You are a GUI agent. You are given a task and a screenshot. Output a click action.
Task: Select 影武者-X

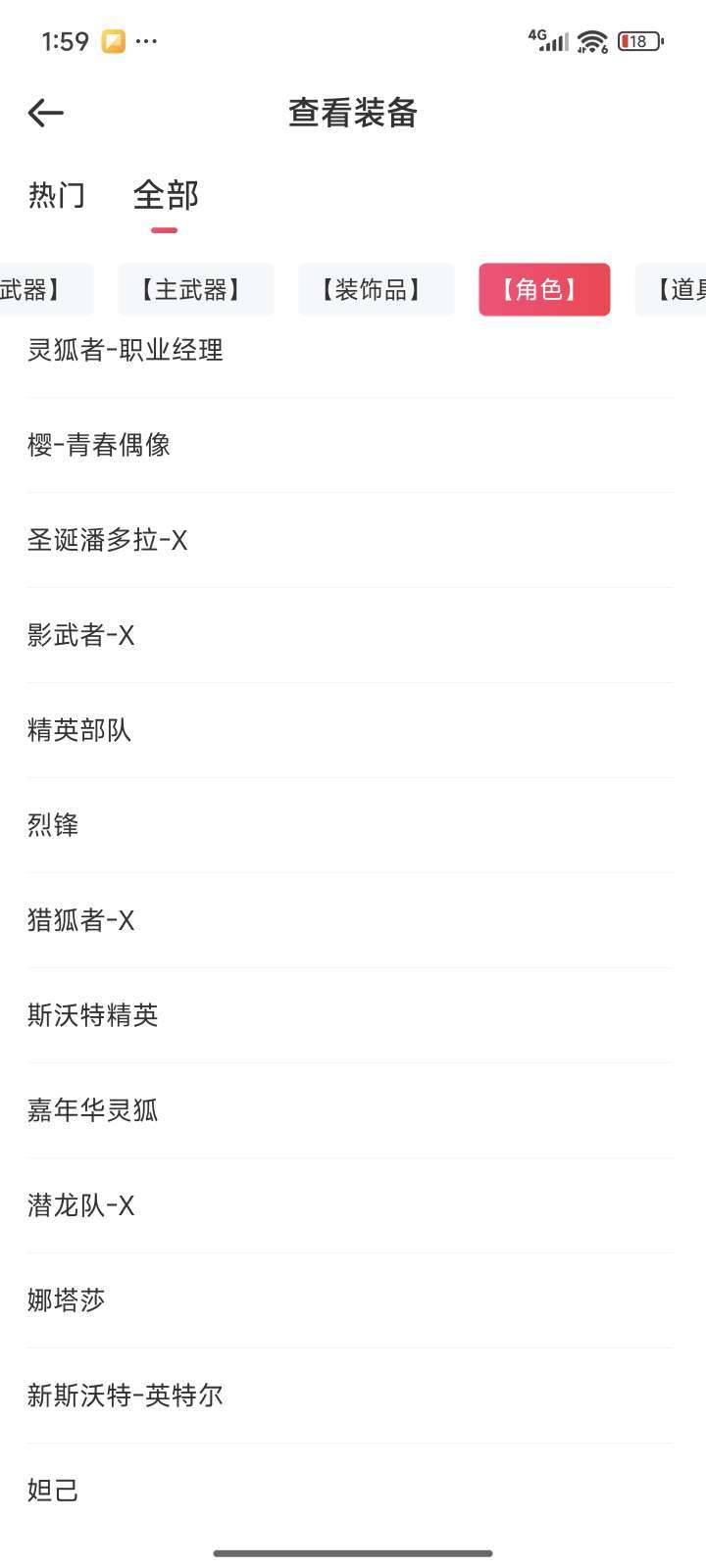click(81, 635)
